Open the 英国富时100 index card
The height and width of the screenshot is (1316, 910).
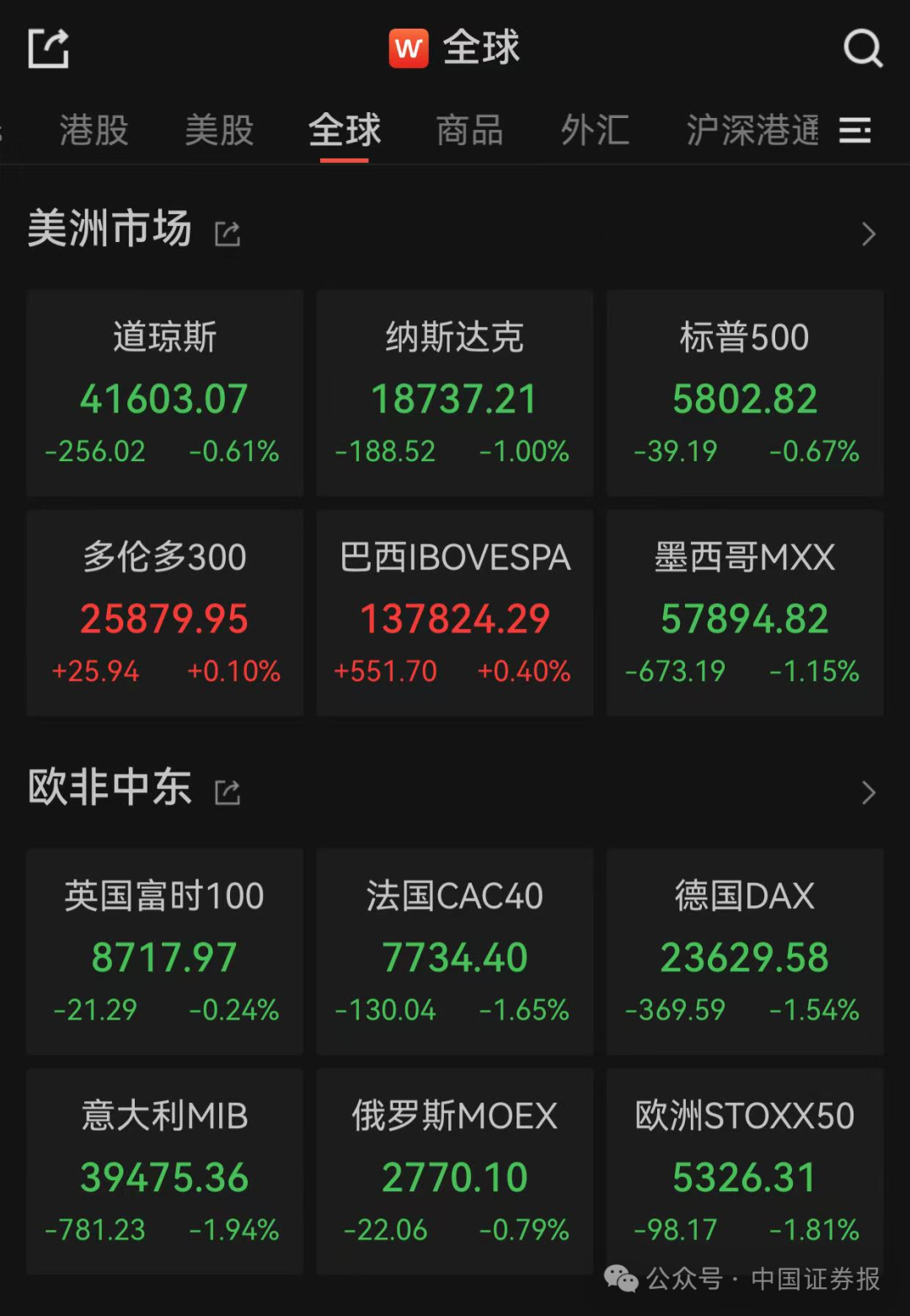(164, 951)
